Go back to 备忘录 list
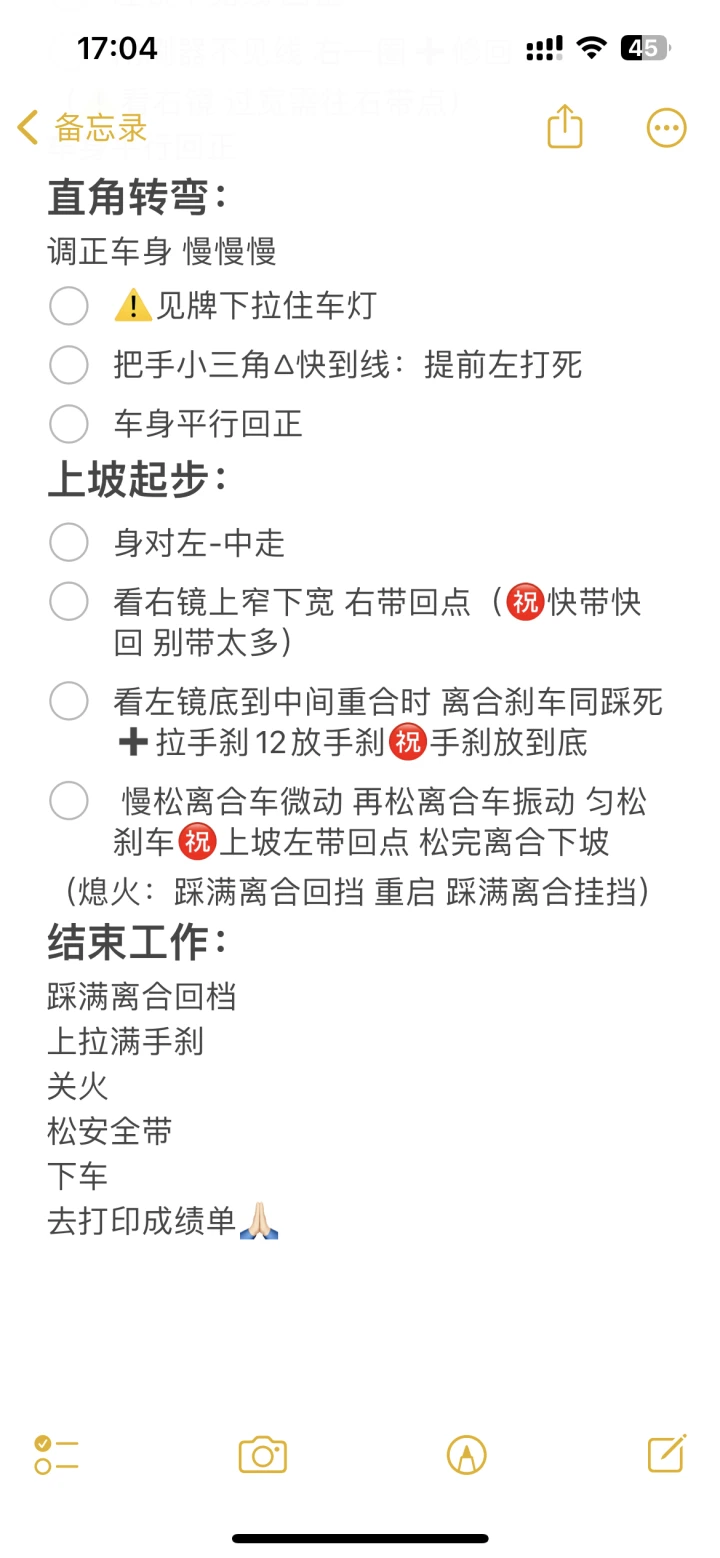Screen dimensions: 720x1558 tap(82, 128)
